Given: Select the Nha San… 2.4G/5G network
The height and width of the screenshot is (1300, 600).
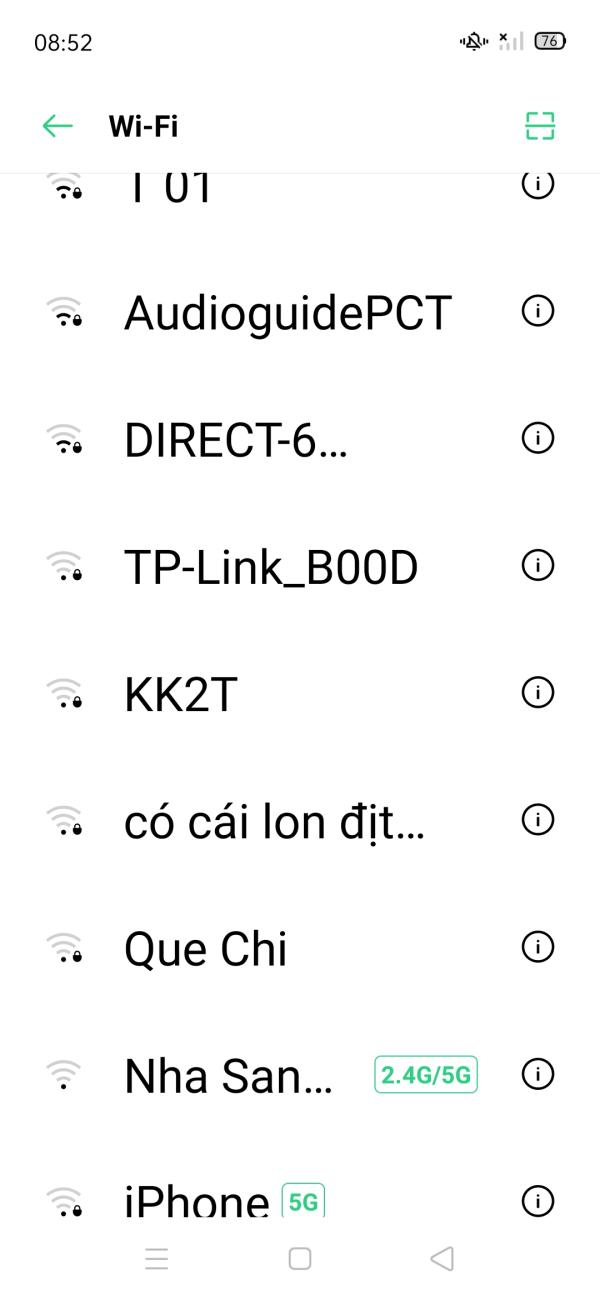Looking at the screenshot, I should [x=228, y=1075].
